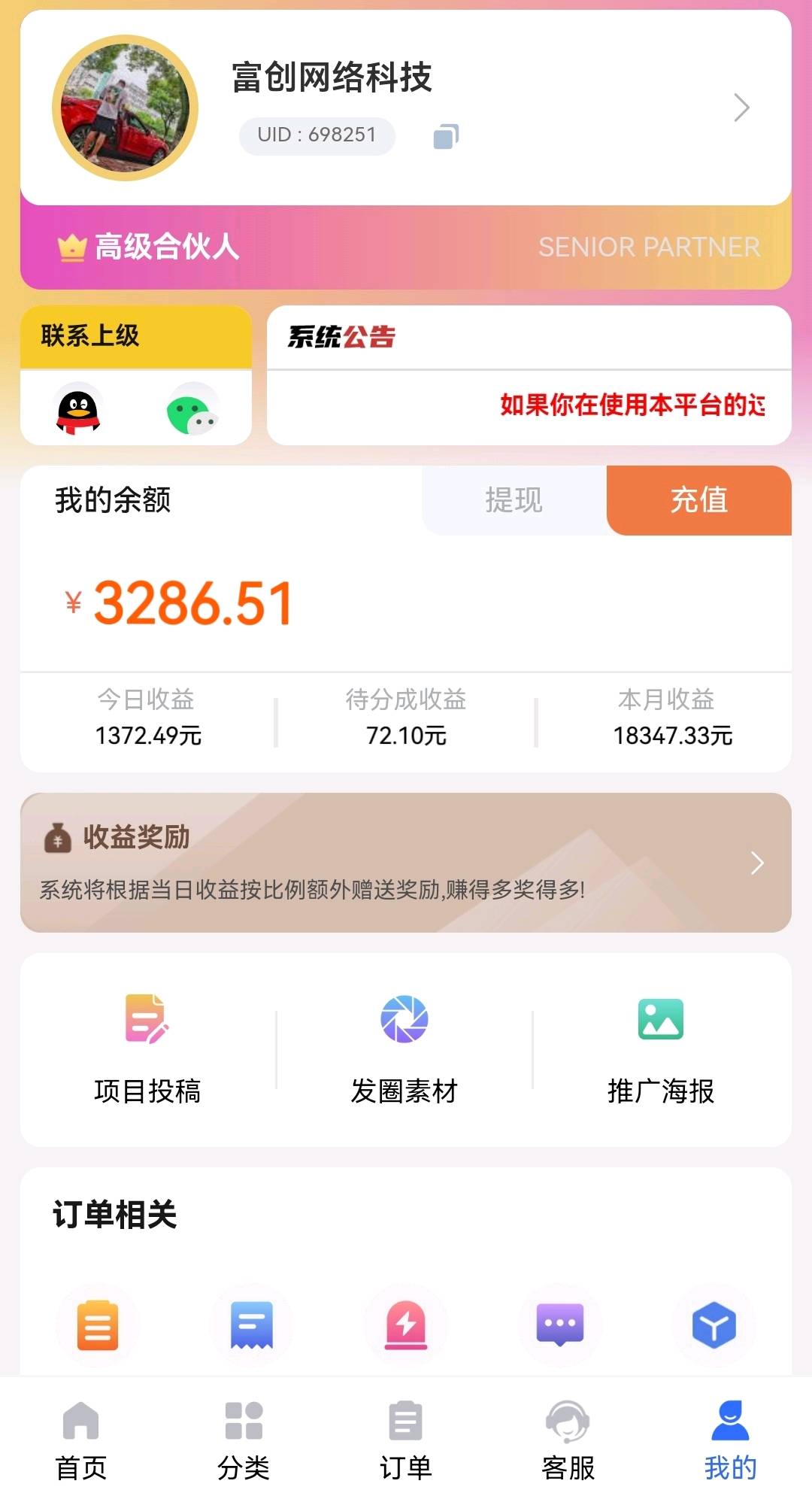Screen dimensions: 812x1496
Task: Open the 富创网络科技 profile details chevron
Action: point(741,108)
